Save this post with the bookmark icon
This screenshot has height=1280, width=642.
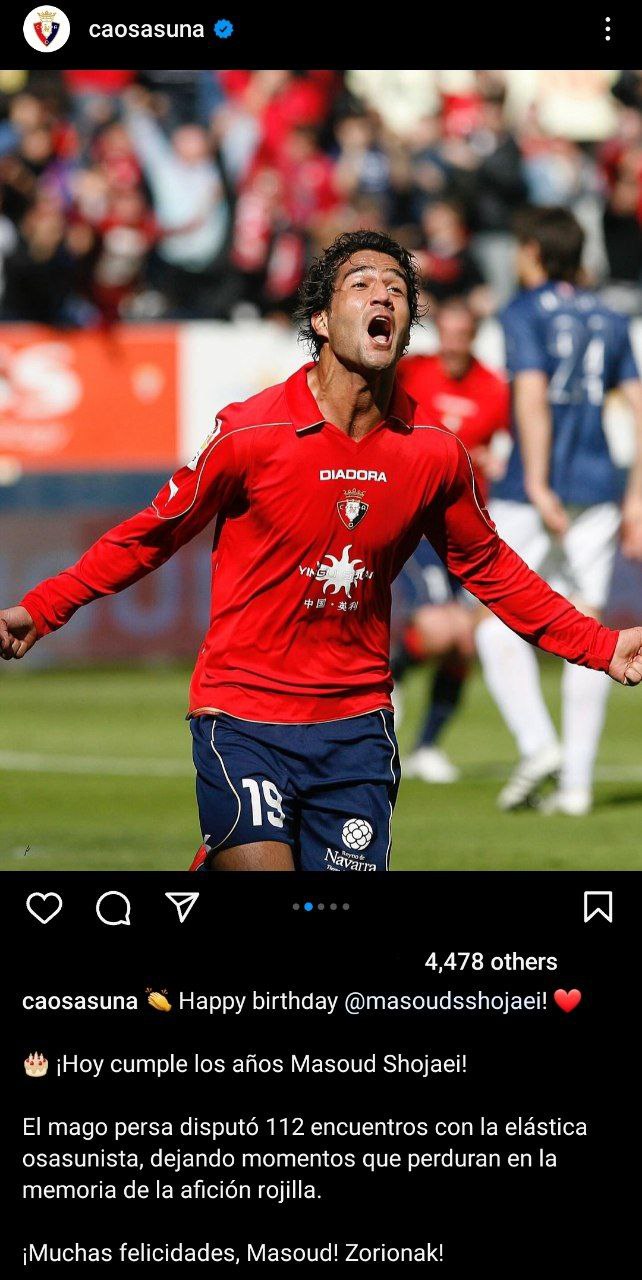coord(597,907)
